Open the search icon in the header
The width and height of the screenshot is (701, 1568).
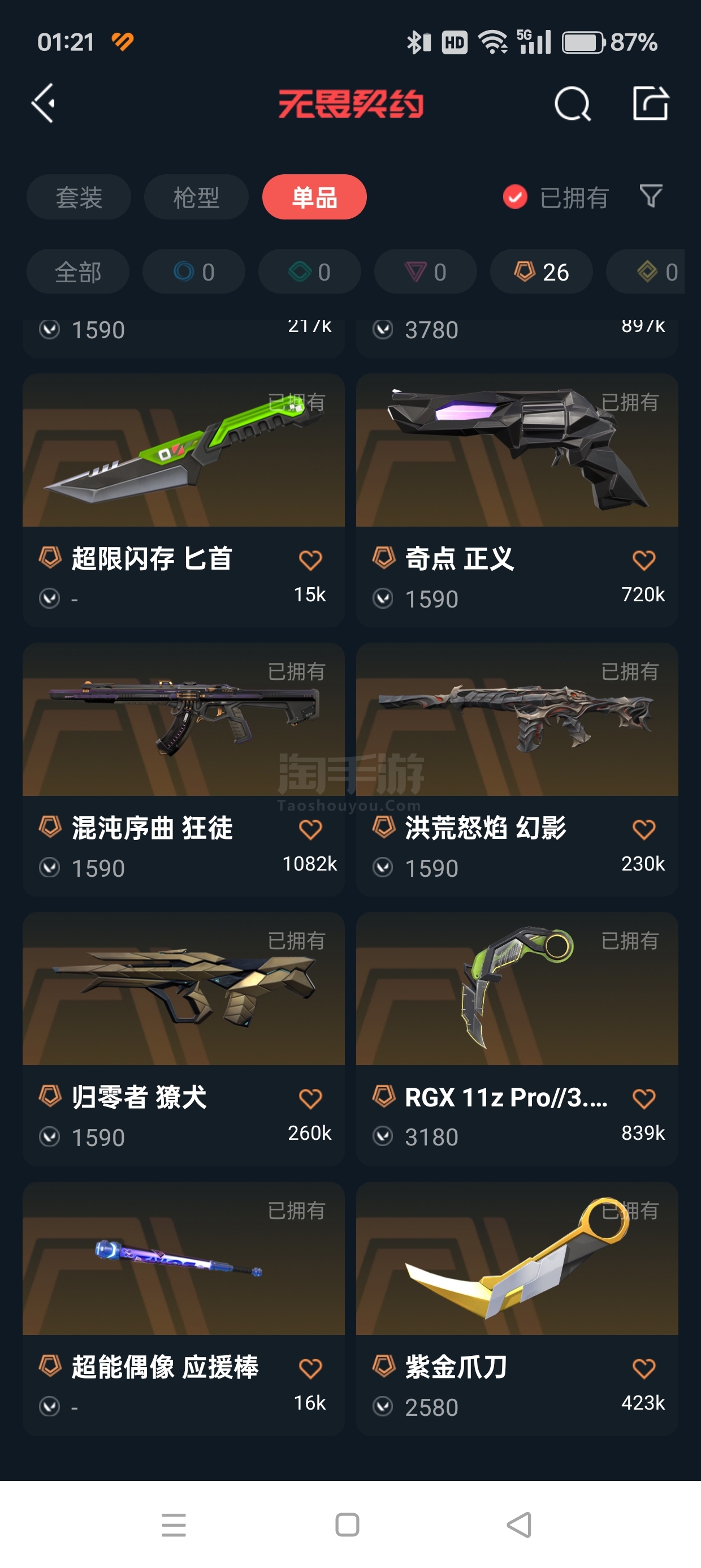(x=572, y=104)
